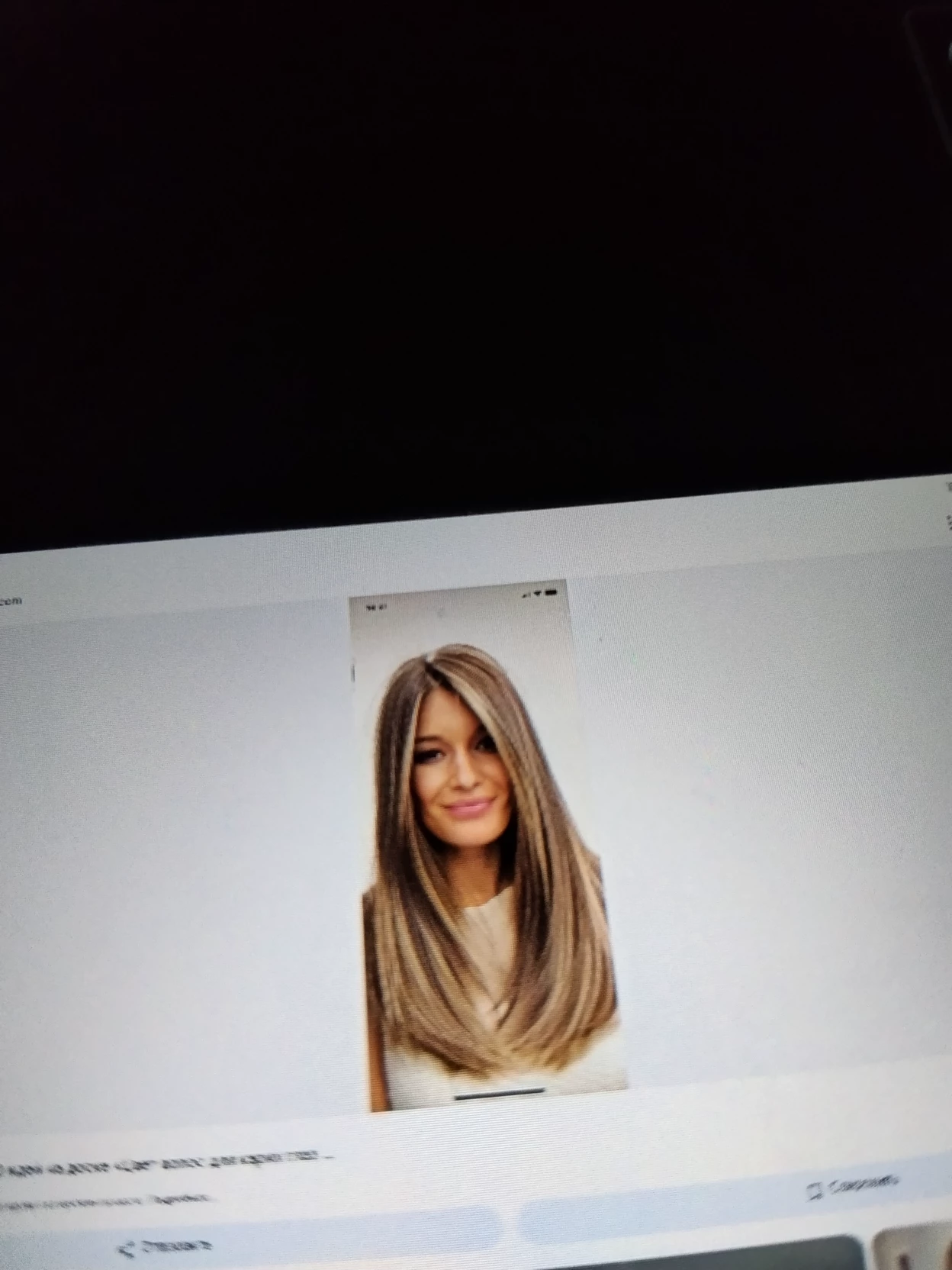The height and width of the screenshot is (1270, 952).
Task: Tap the share button below the image
Action: point(165,1247)
